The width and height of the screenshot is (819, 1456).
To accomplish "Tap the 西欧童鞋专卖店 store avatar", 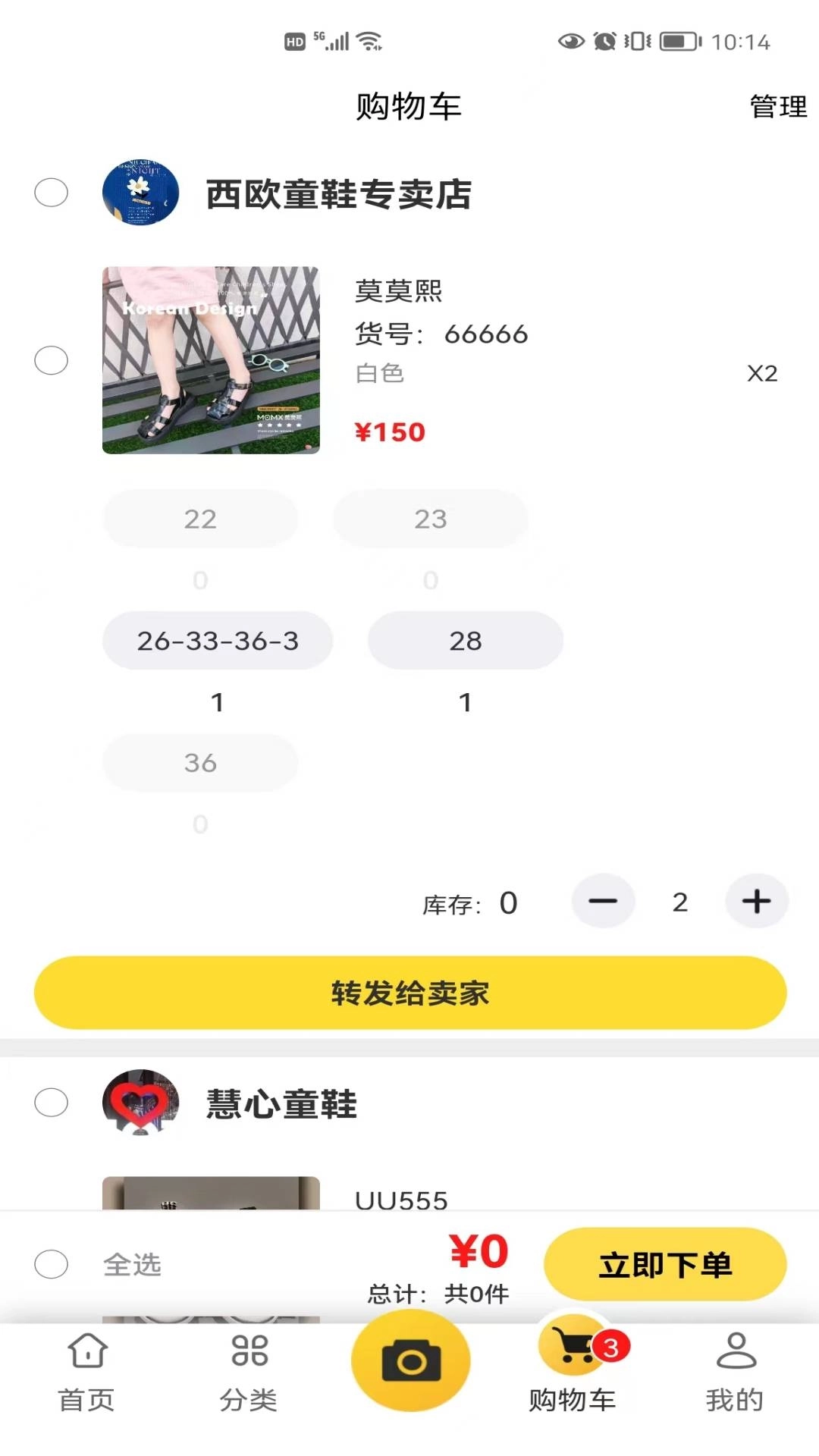I will point(140,193).
